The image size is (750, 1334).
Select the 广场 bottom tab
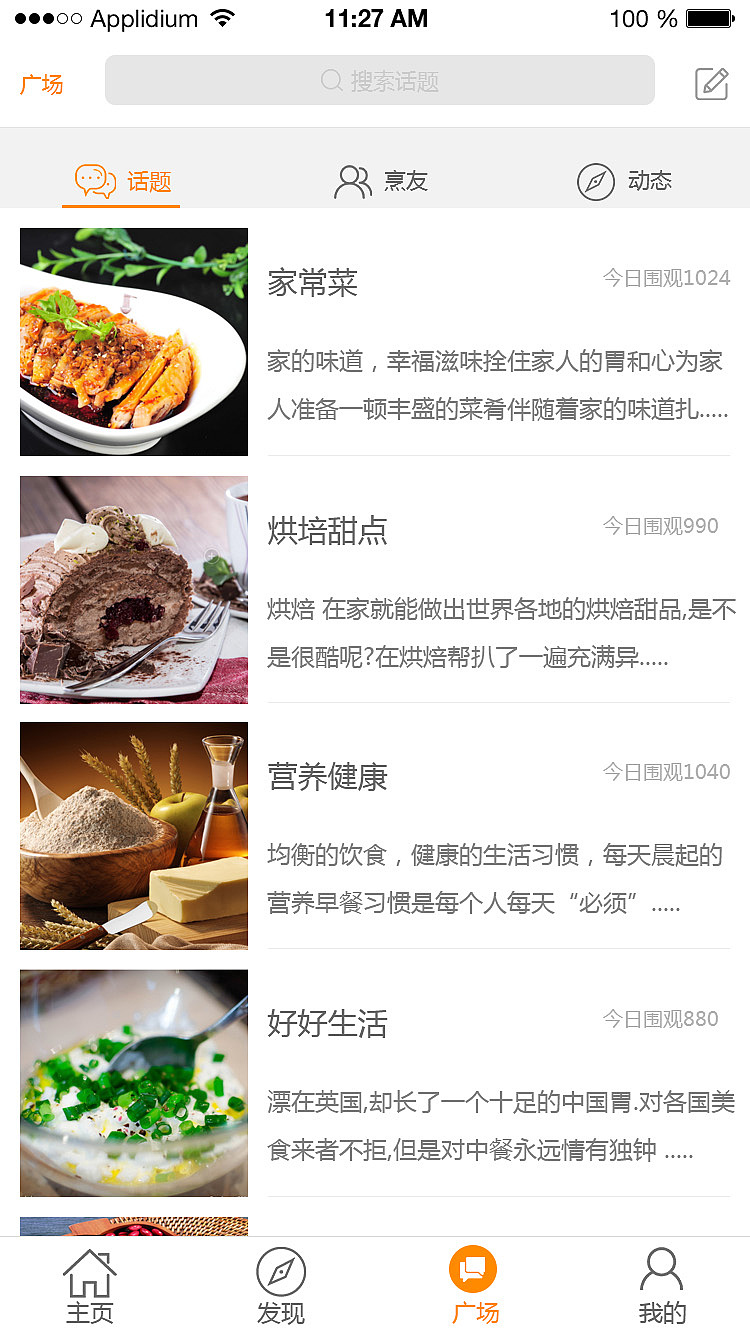(474, 1286)
